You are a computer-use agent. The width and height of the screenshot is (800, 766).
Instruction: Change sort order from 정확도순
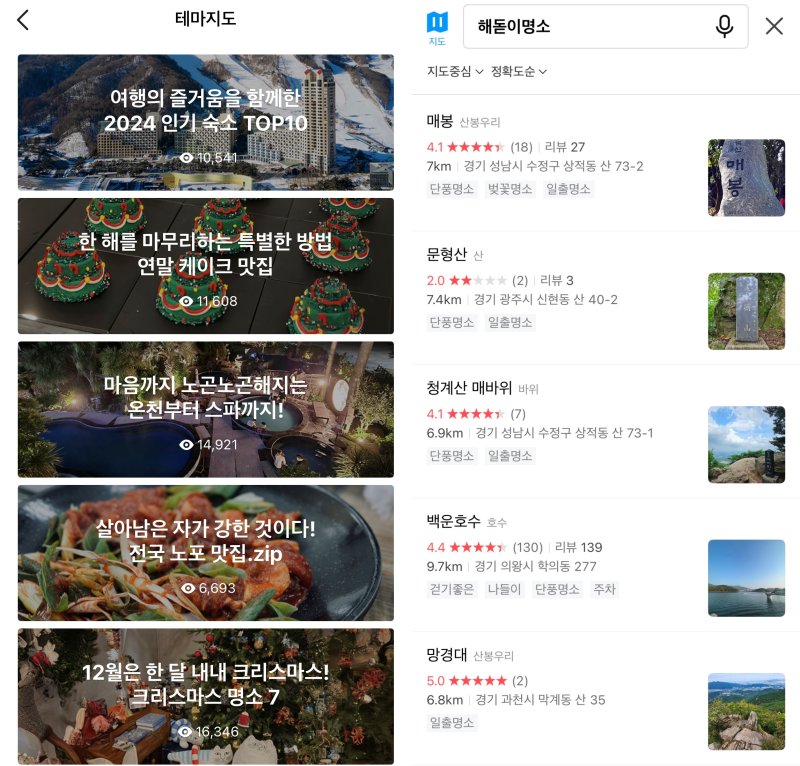[519, 71]
